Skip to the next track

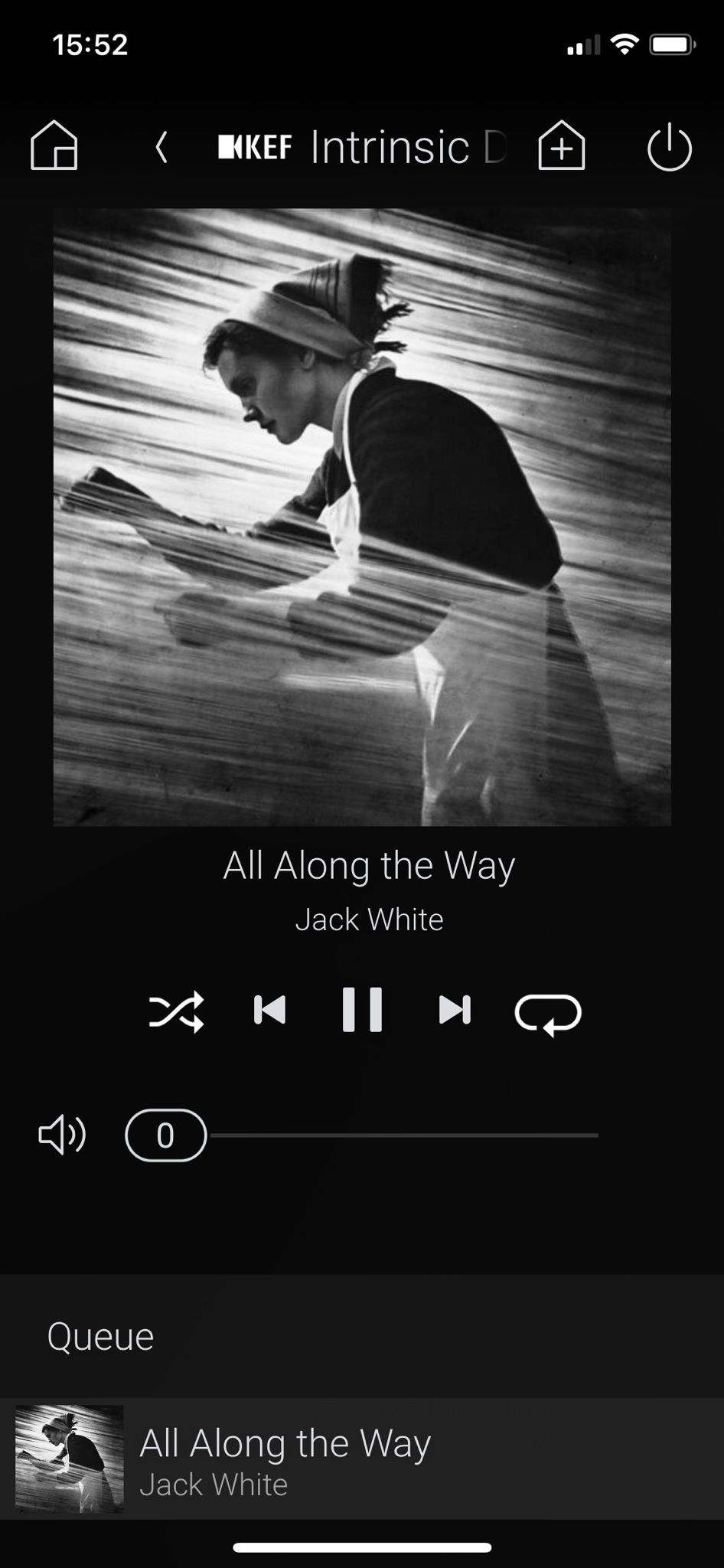pos(455,1010)
